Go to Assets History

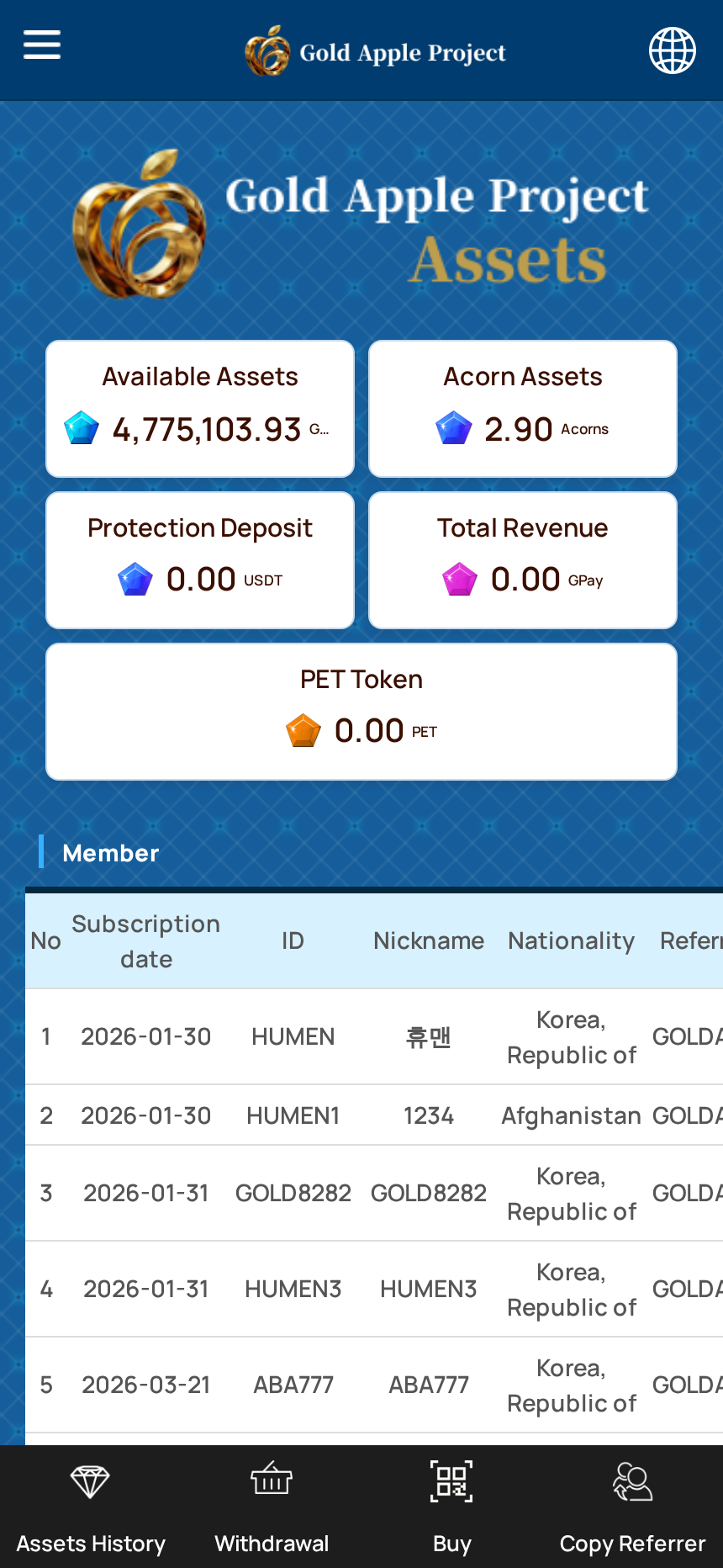[91, 1507]
